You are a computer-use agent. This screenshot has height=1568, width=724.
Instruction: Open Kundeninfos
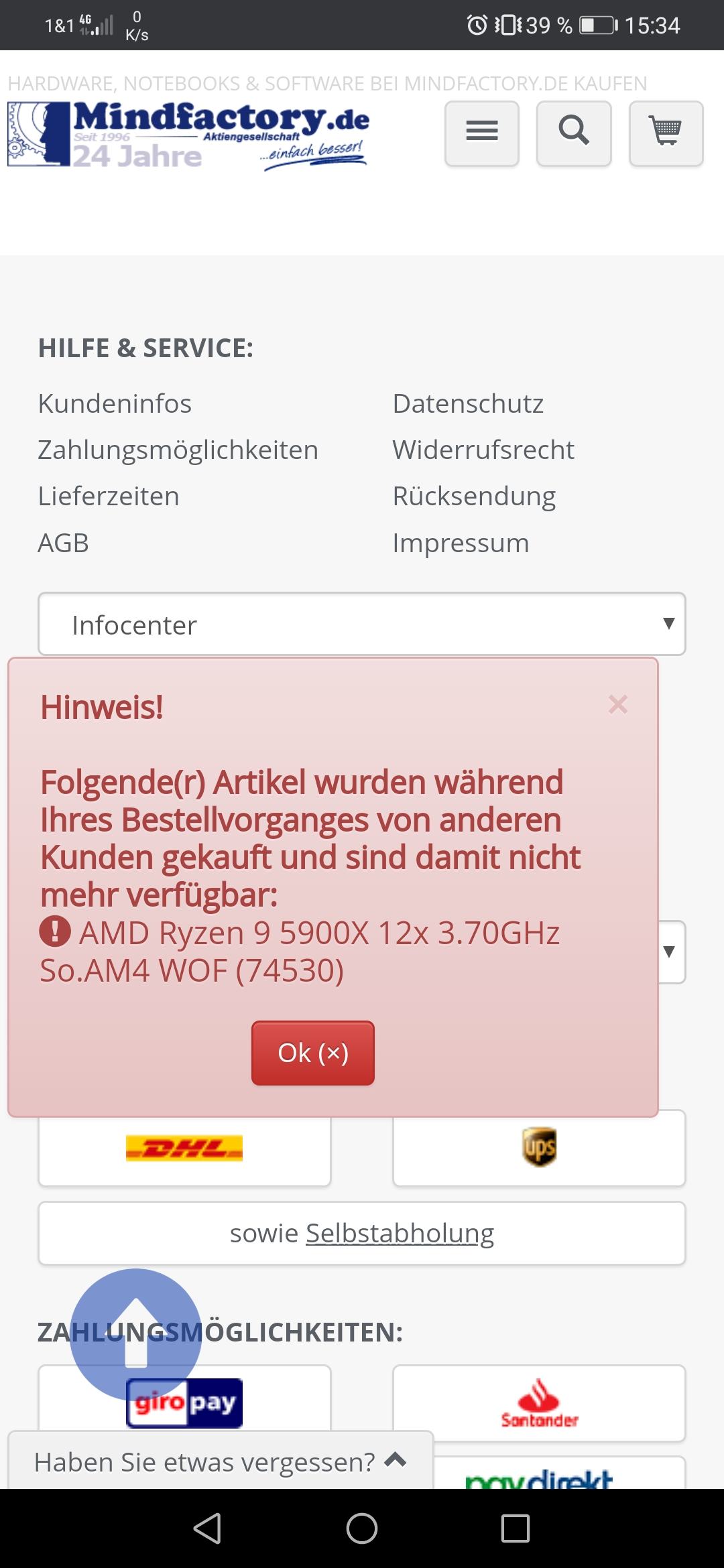[x=115, y=403]
